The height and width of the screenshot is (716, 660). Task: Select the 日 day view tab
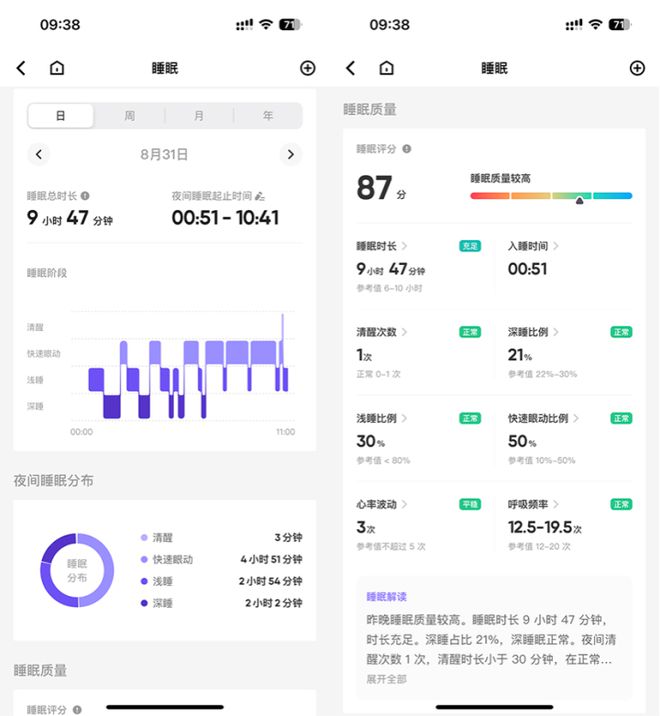pyautogui.click(x=60, y=116)
